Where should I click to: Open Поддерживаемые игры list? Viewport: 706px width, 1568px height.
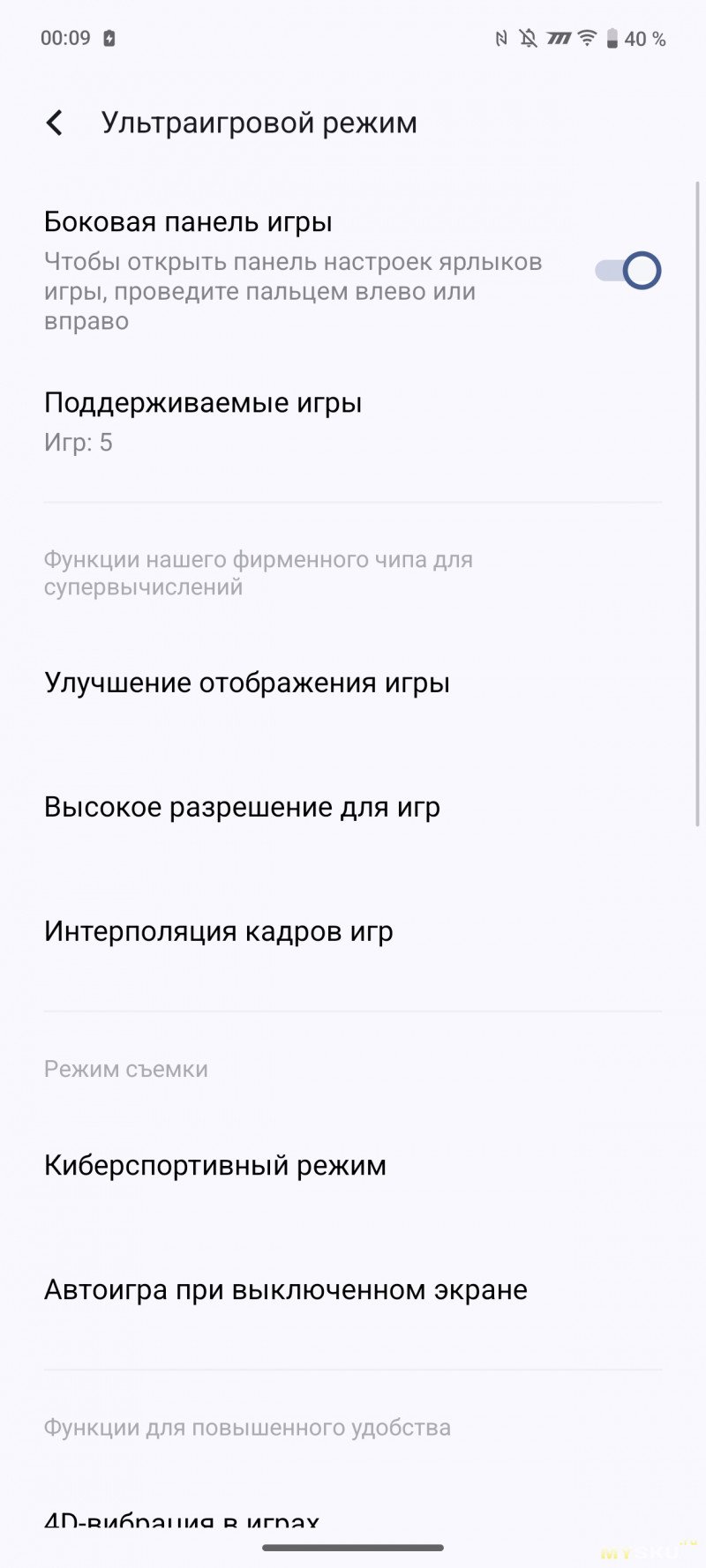point(353,422)
